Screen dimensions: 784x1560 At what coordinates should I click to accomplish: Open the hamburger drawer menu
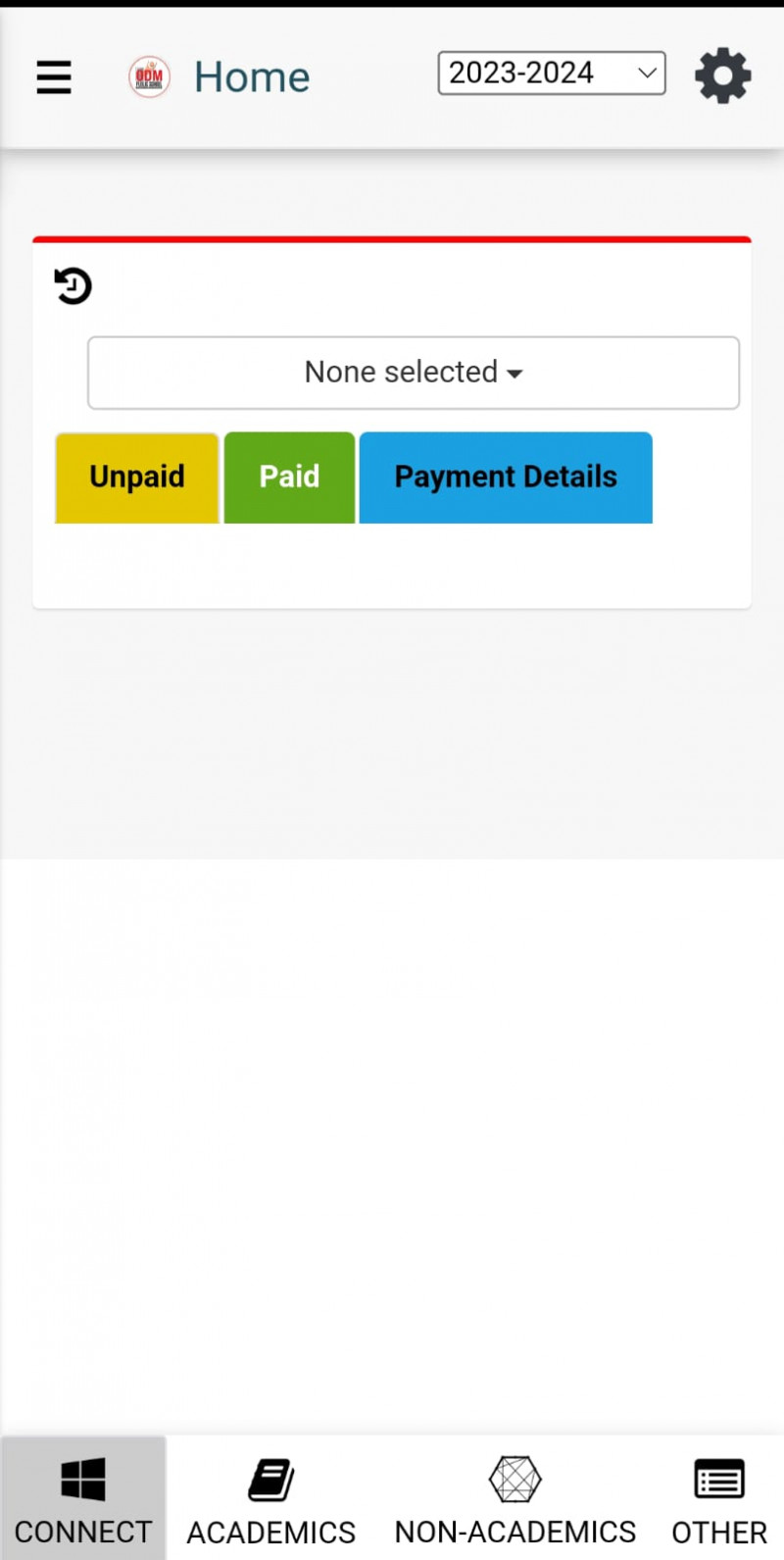point(54,76)
